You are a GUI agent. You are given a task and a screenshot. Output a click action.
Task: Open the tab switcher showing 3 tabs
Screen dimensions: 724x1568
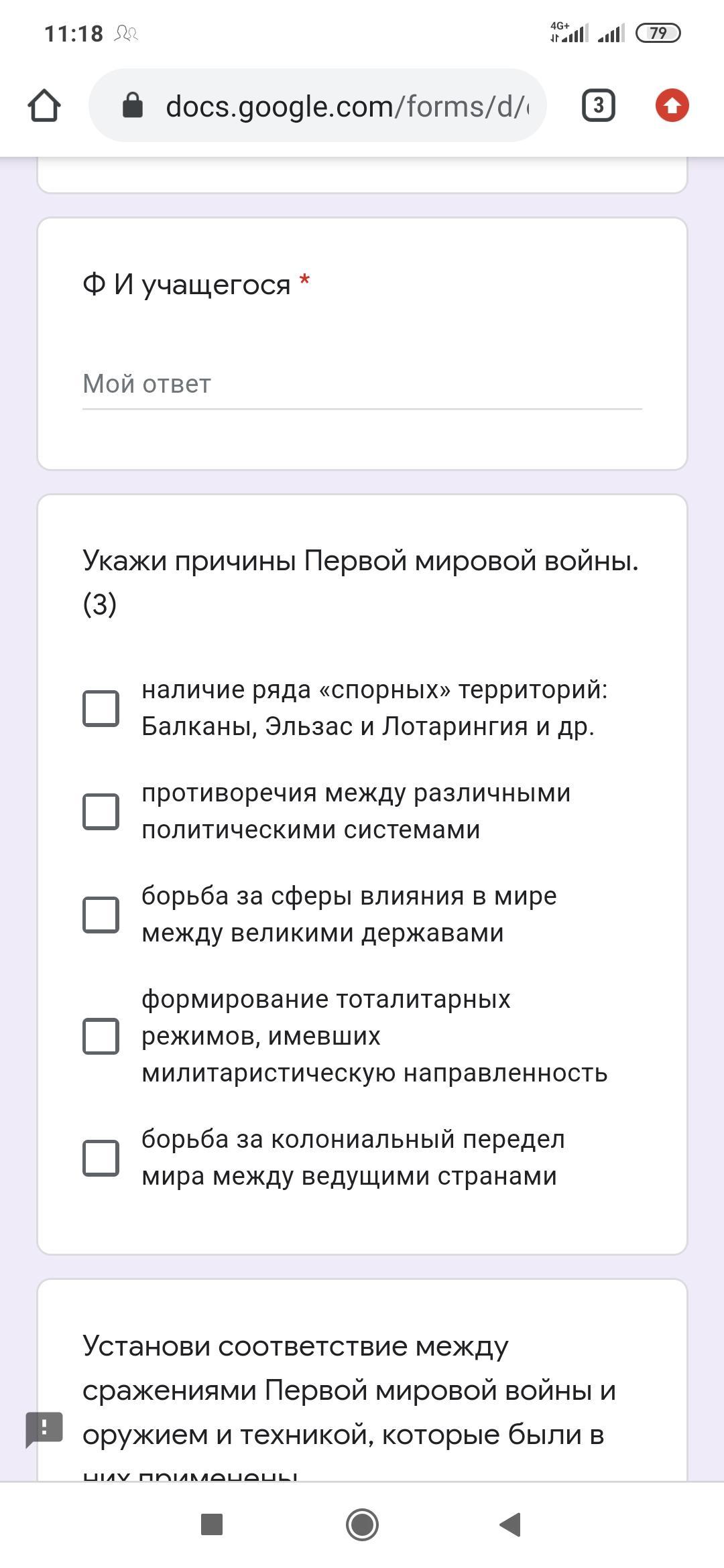(598, 106)
